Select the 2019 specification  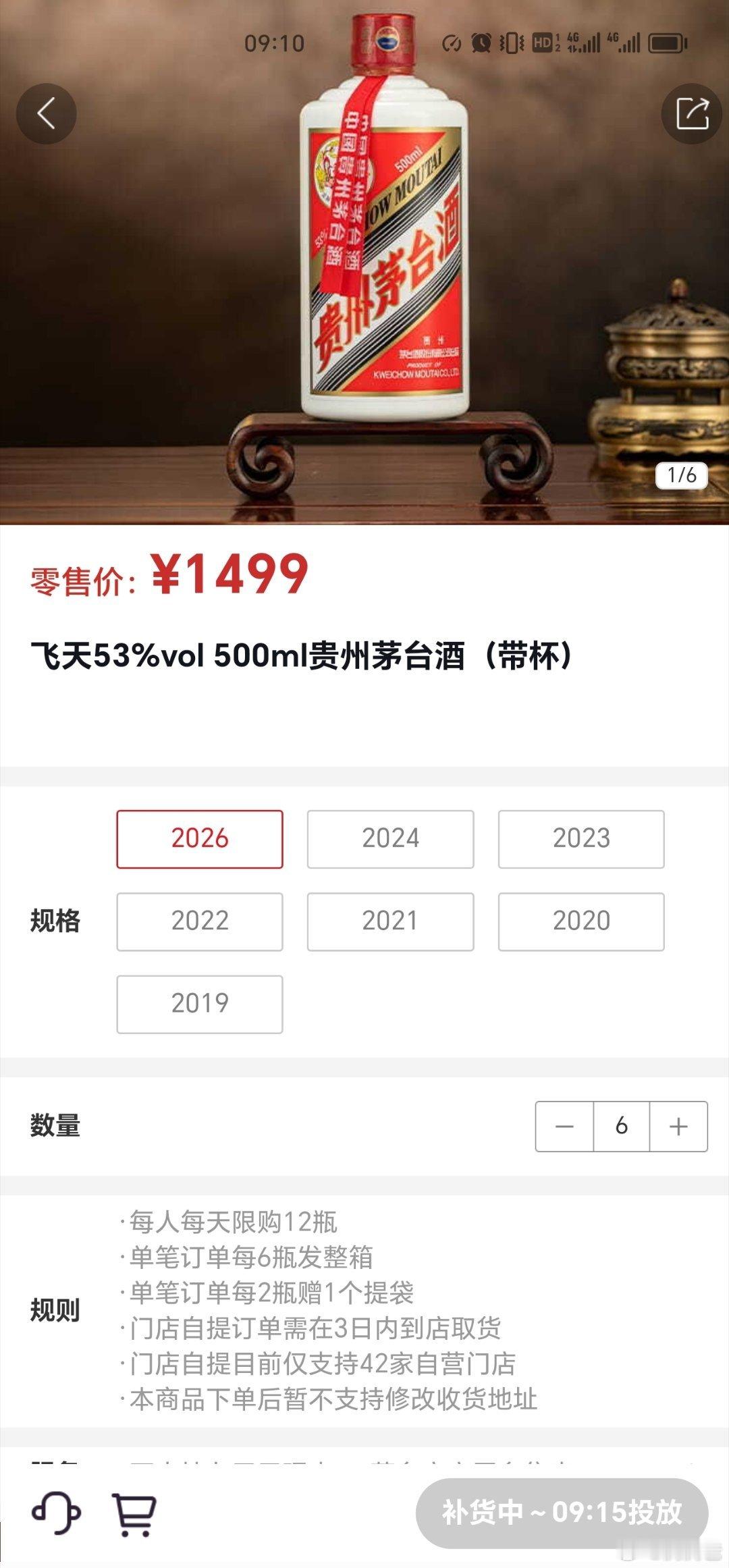coord(199,1004)
